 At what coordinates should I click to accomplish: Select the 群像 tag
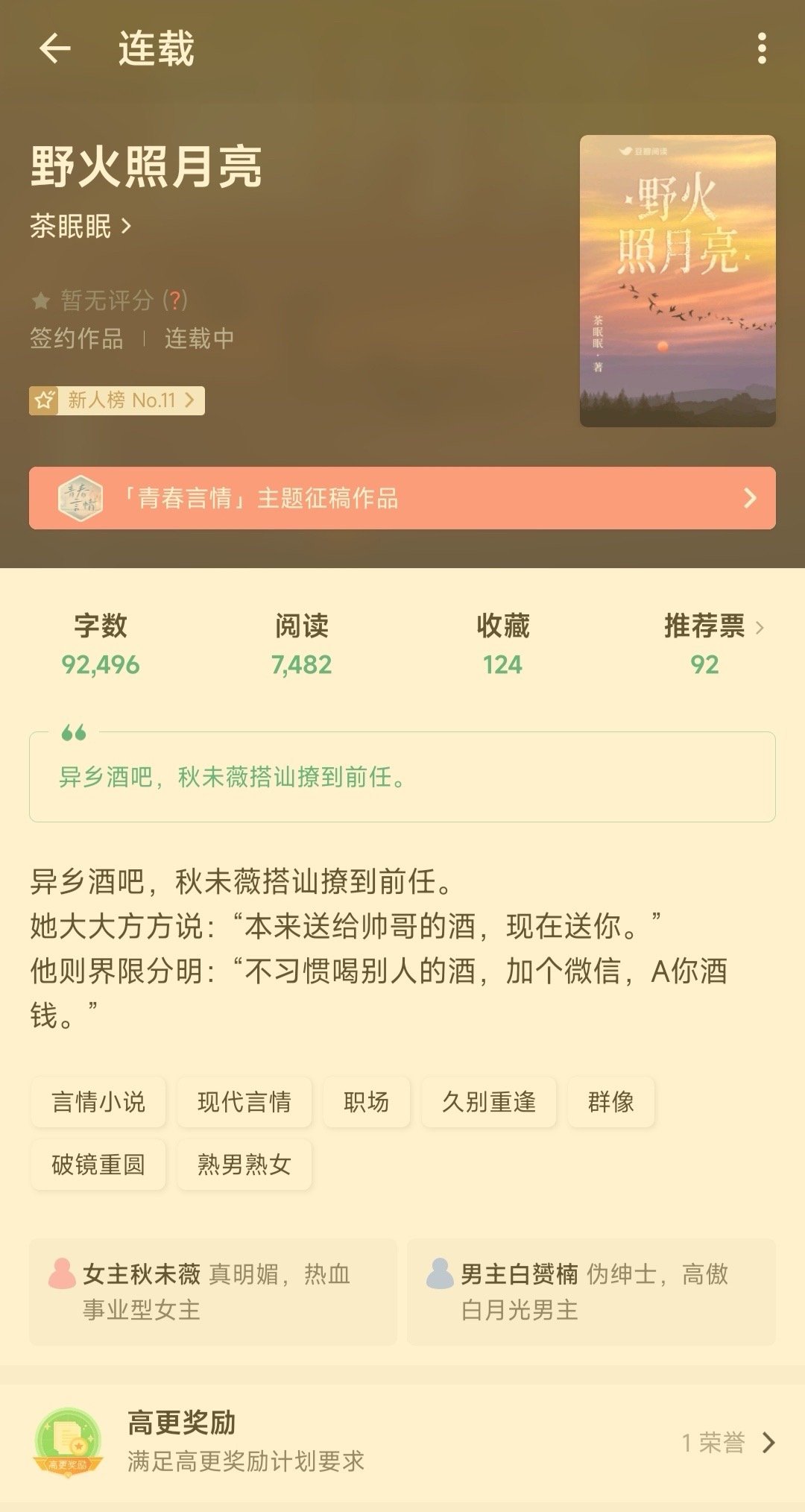(611, 1102)
